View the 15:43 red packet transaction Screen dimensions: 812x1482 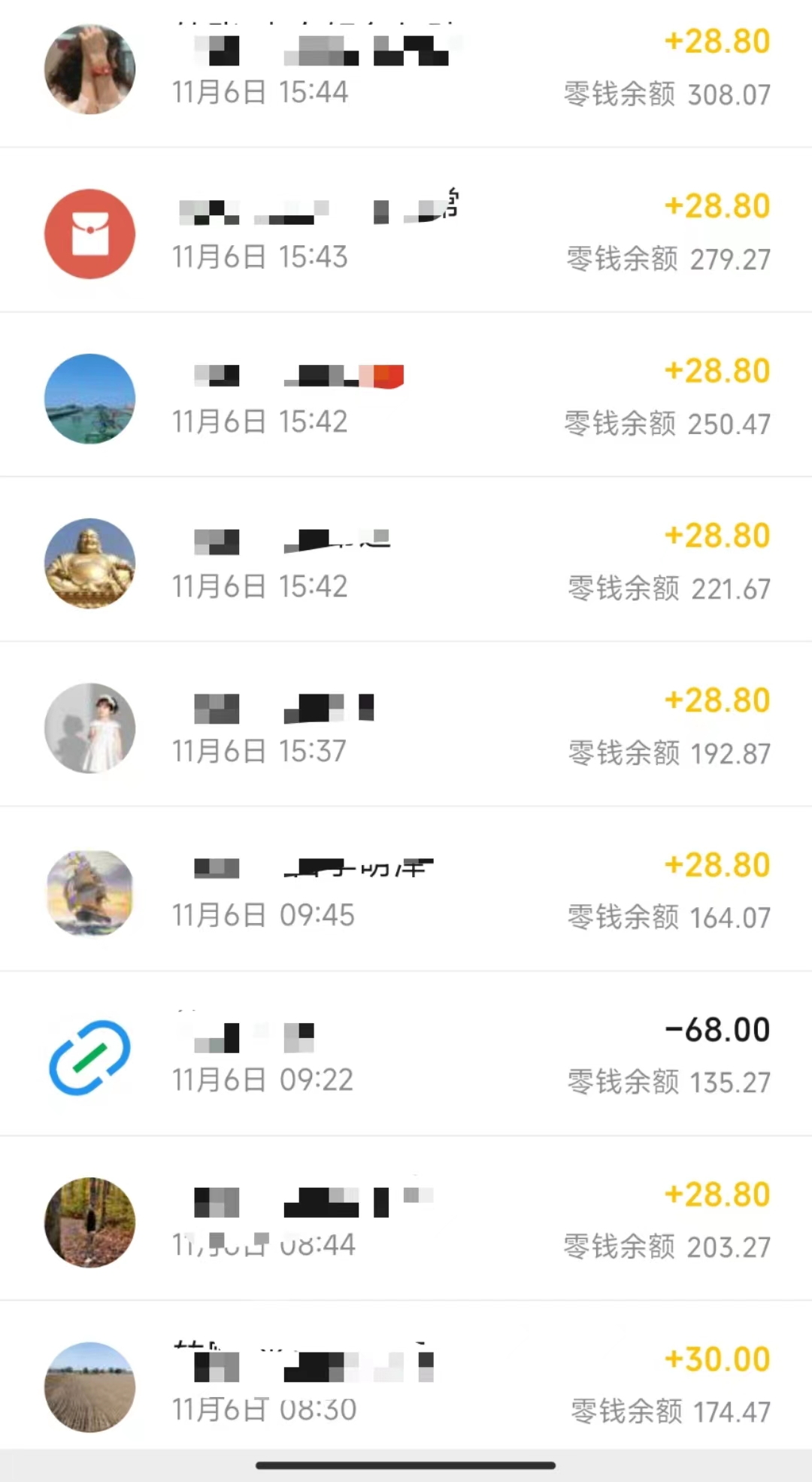(x=406, y=232)
